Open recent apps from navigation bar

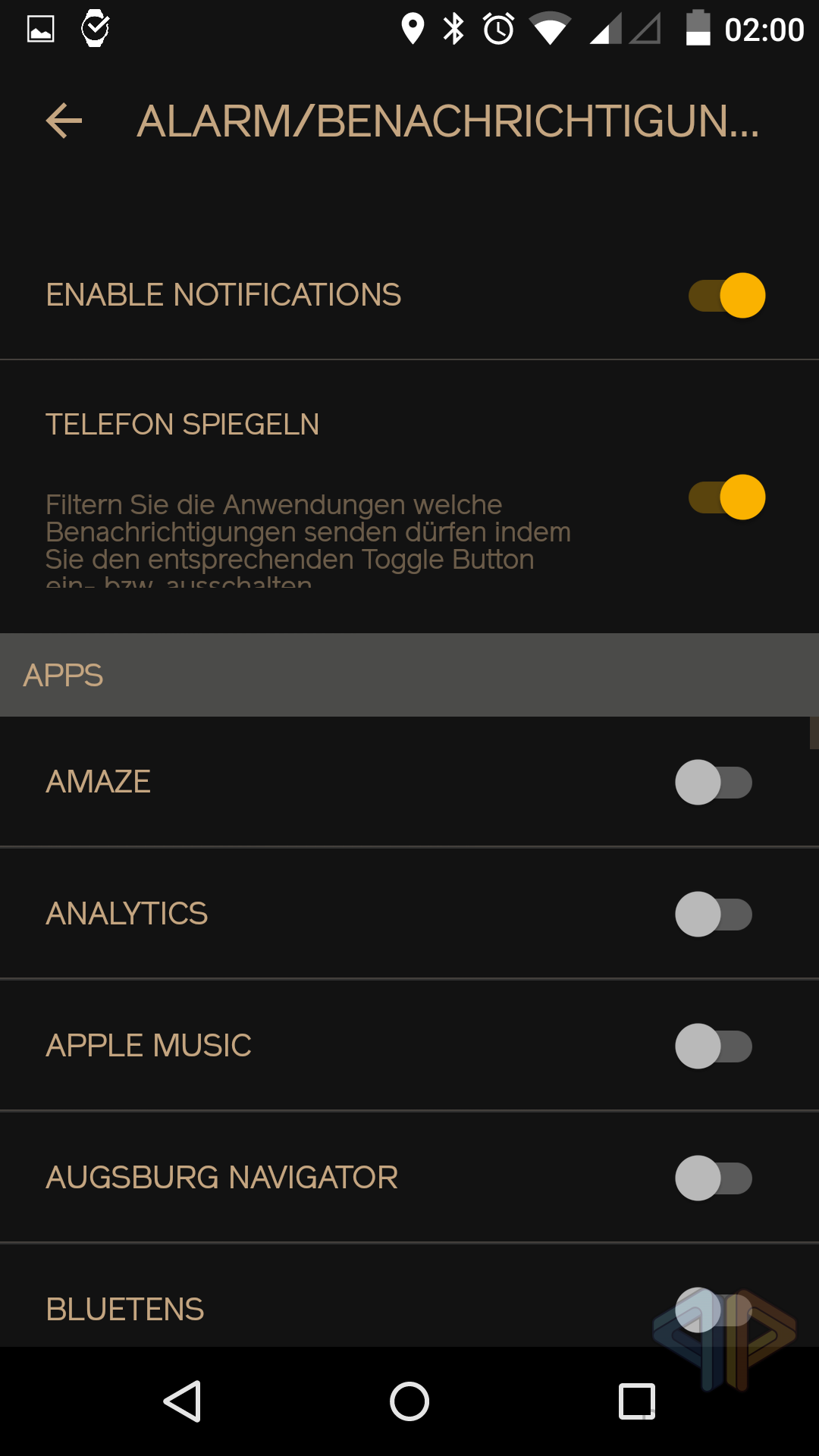(x=637, y=1401)
